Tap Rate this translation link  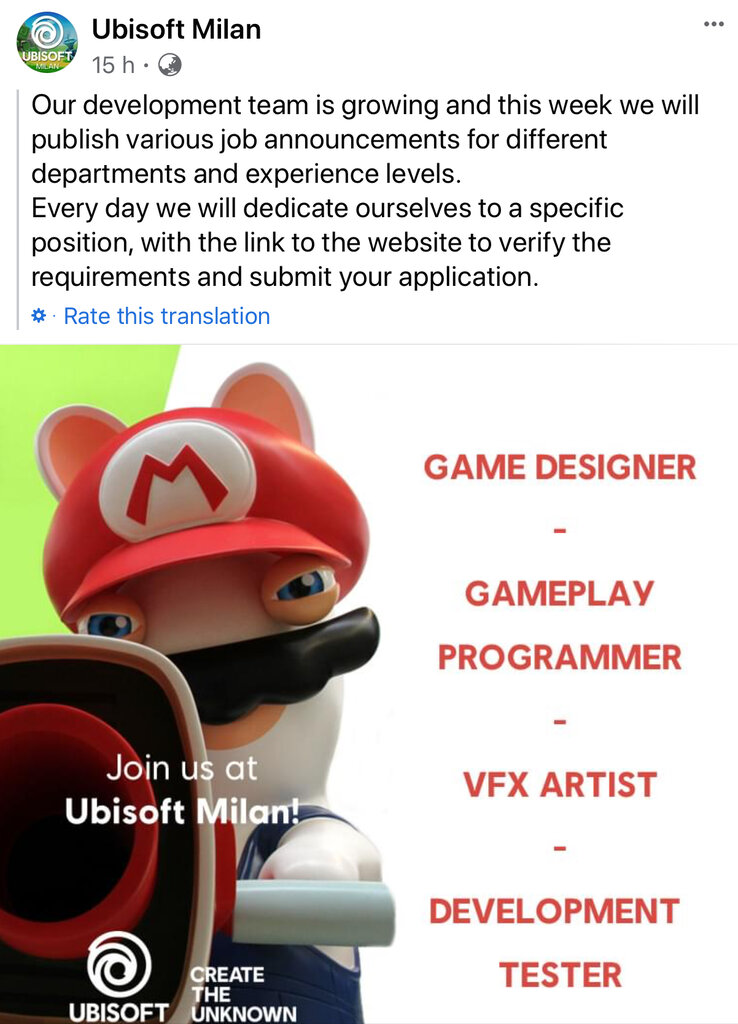pyautogui.click(x=166, y=316)
